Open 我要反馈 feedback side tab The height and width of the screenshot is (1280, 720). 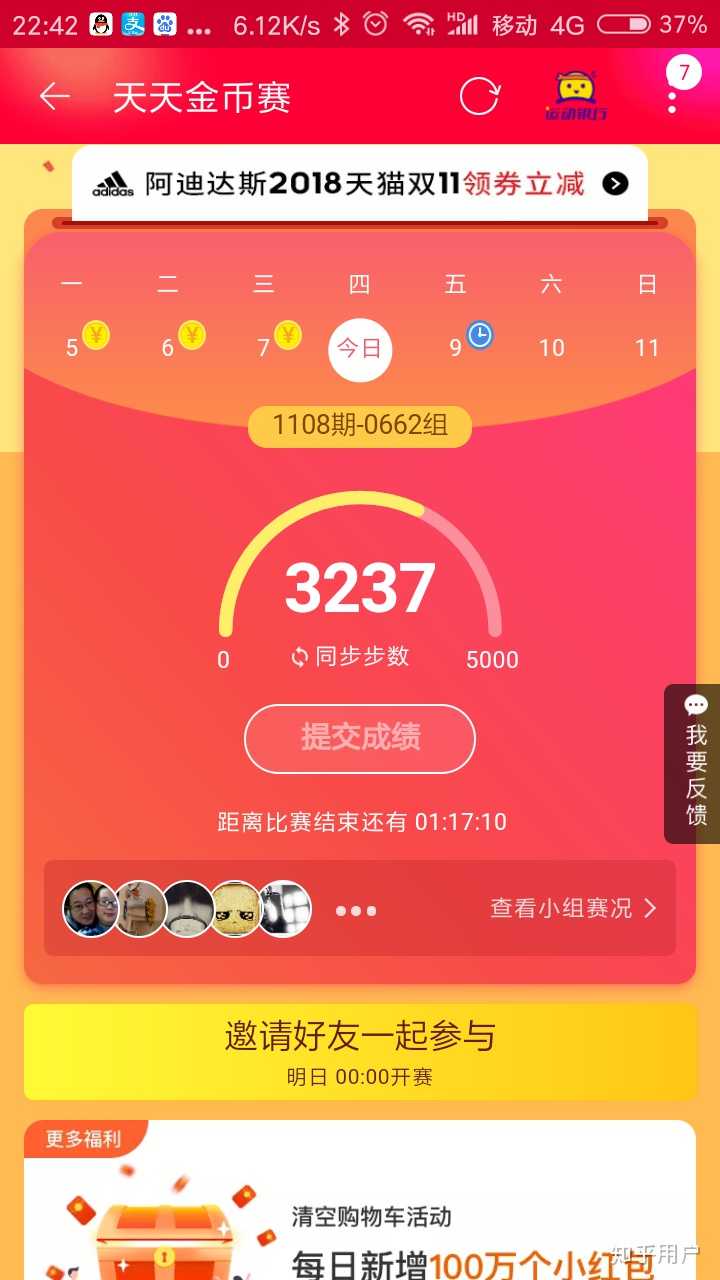[695, 762]
